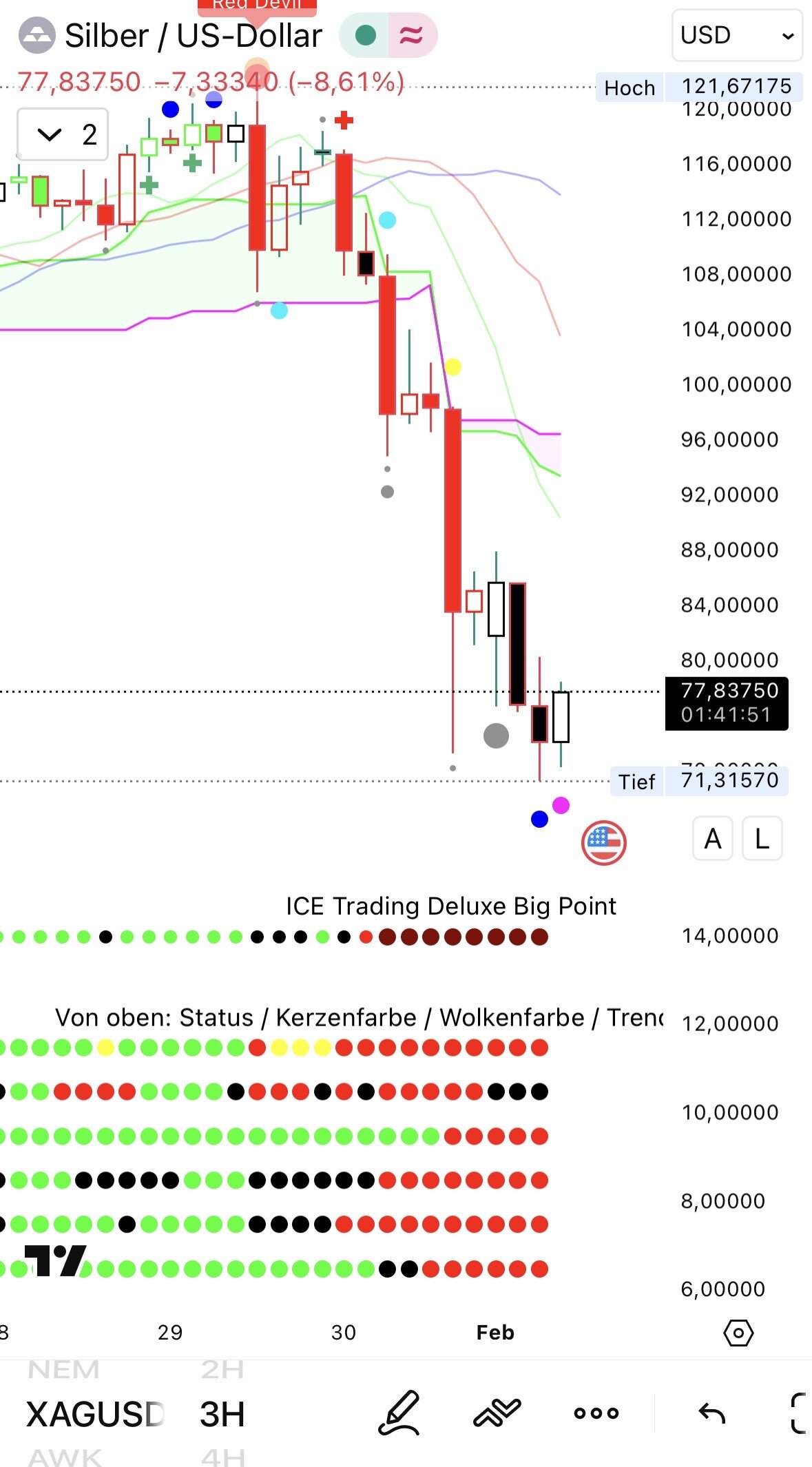The height and width of the screenshot is (1467, 812).
Task: Toggle auto scale with the A button
Action: (713, 839)
